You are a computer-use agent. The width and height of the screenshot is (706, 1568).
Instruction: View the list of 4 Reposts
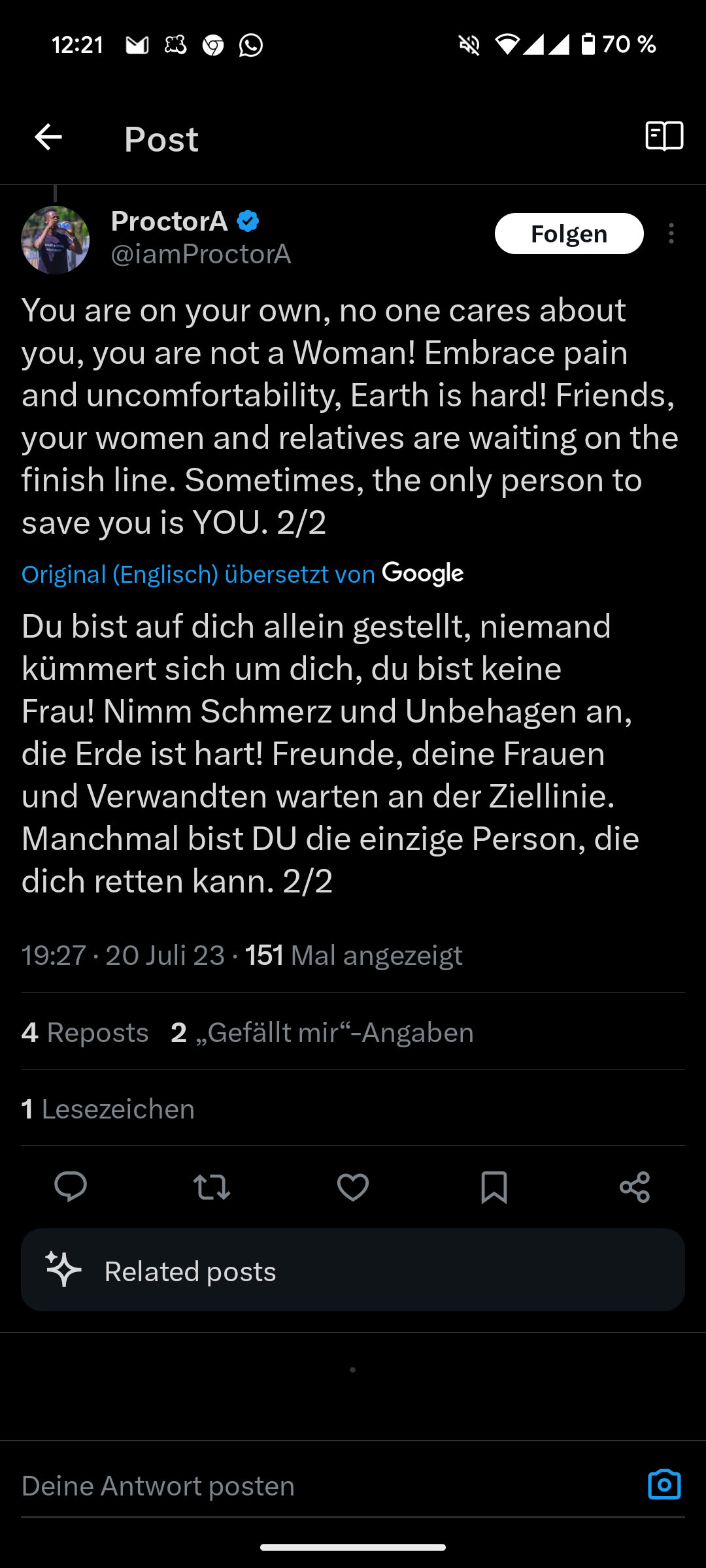tap(85, 1033)
